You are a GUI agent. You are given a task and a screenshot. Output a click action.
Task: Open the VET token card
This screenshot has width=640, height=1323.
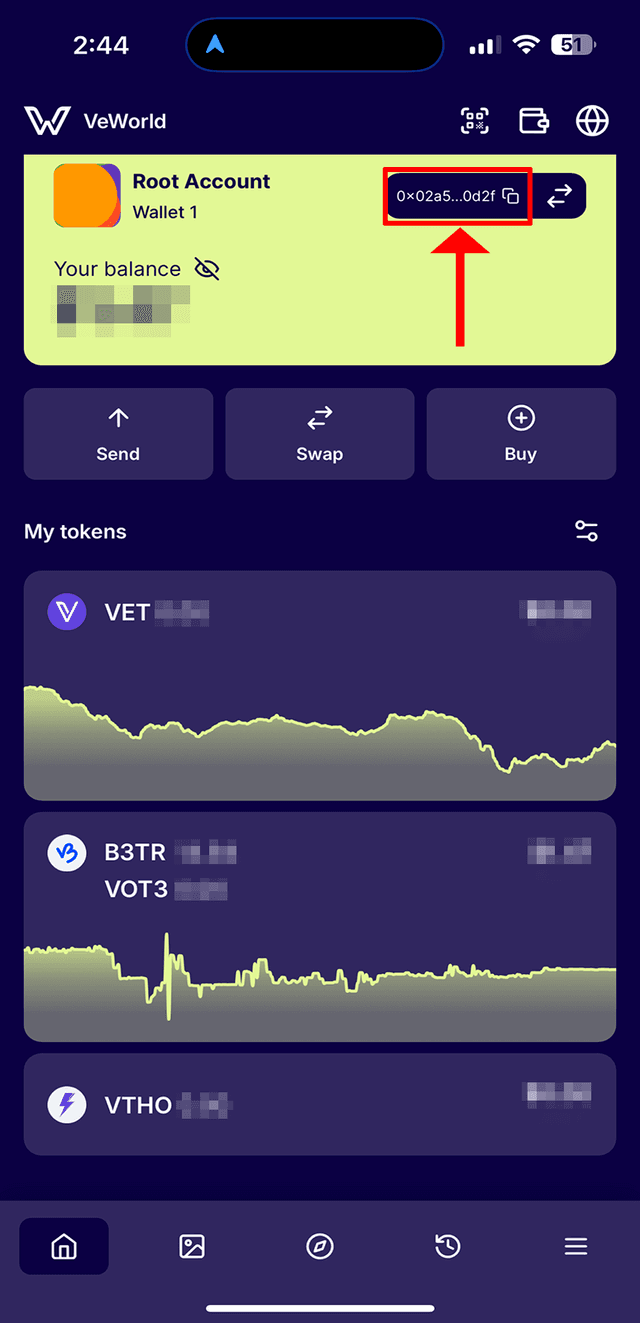[320, 685]
